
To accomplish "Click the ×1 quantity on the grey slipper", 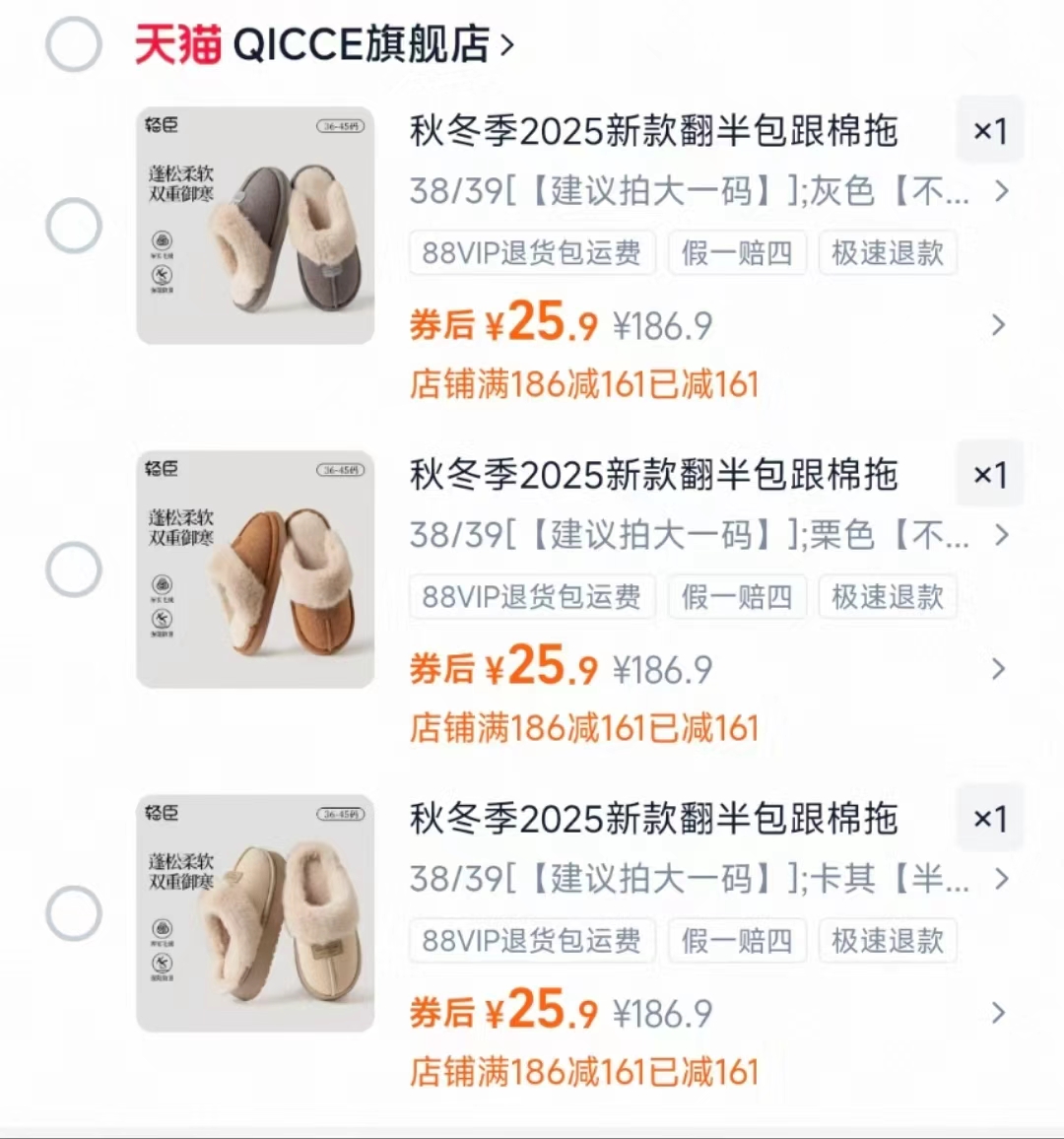I will (x=990, y=130).
